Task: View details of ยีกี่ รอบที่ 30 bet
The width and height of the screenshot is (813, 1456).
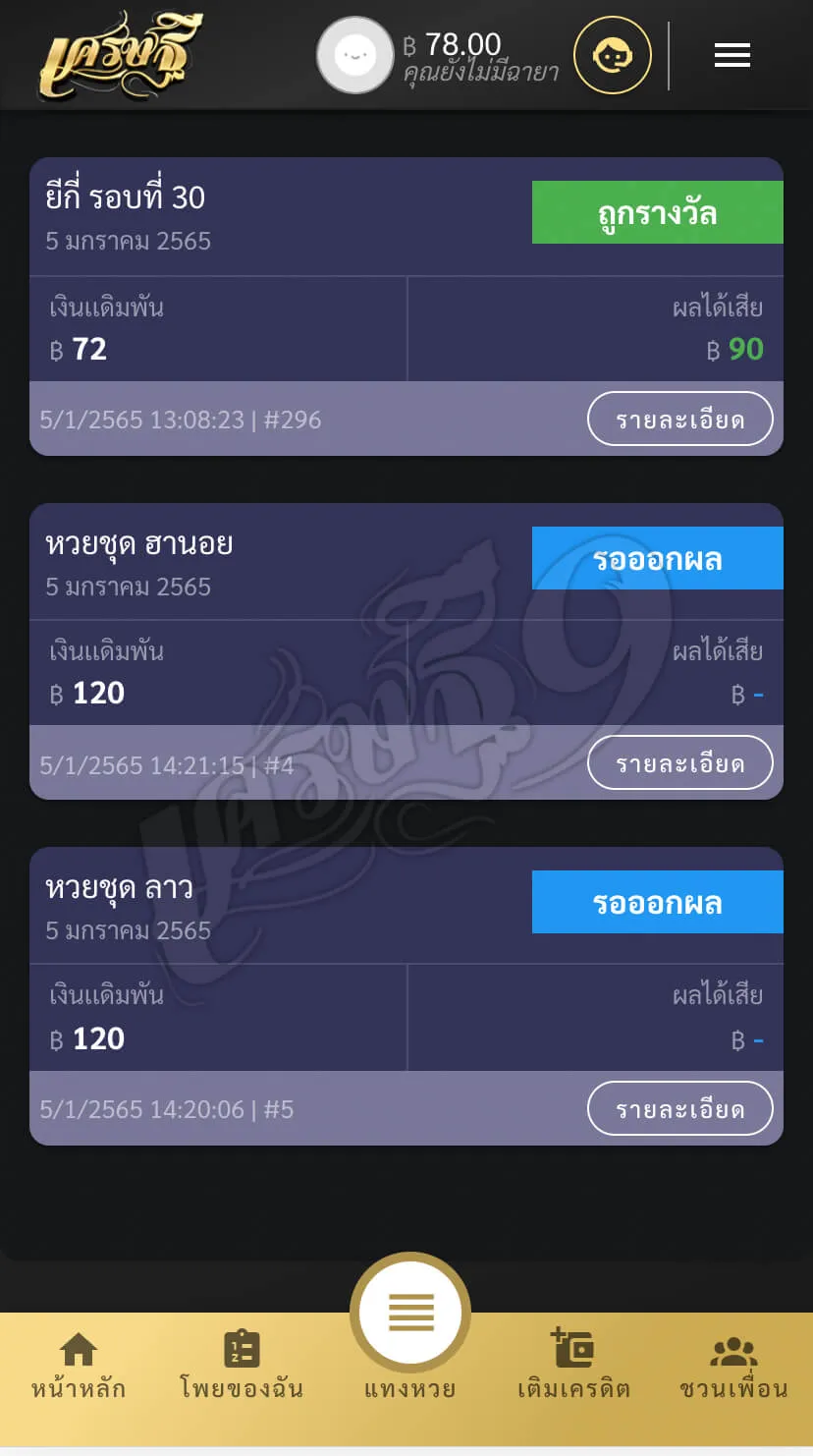Action: pos(679,419)
